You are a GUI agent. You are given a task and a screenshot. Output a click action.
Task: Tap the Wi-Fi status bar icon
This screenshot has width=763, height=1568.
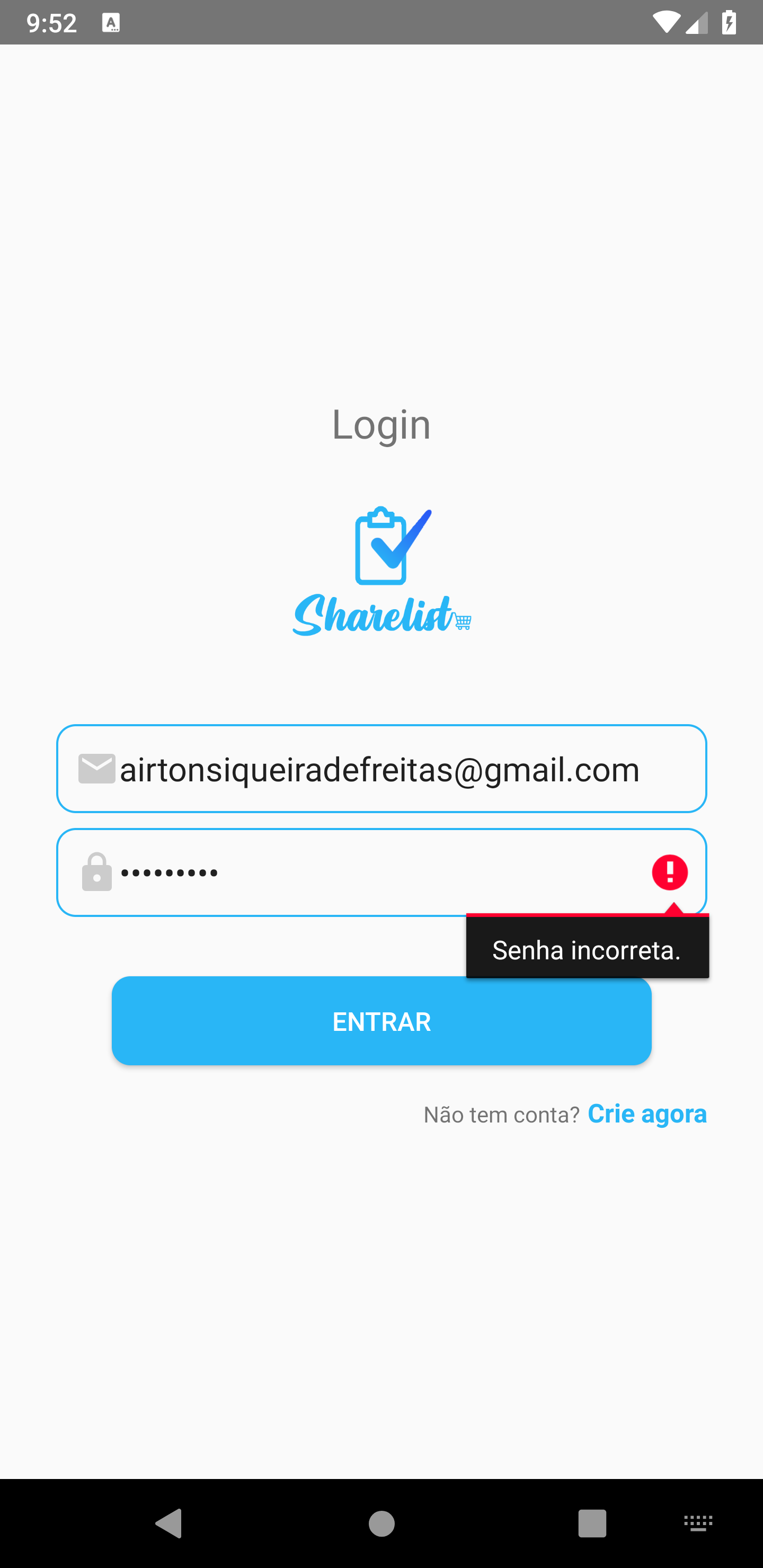(x=666, y=22)
